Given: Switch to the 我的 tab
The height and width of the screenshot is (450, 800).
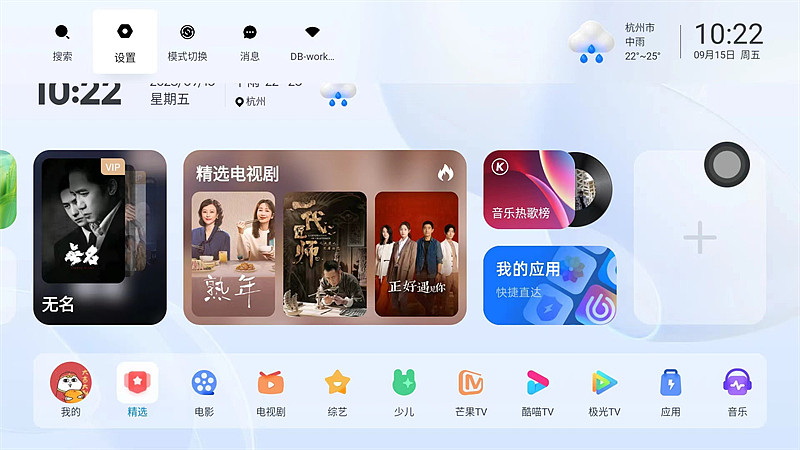Looking at the screenshot, I should (x=70, y=390).
